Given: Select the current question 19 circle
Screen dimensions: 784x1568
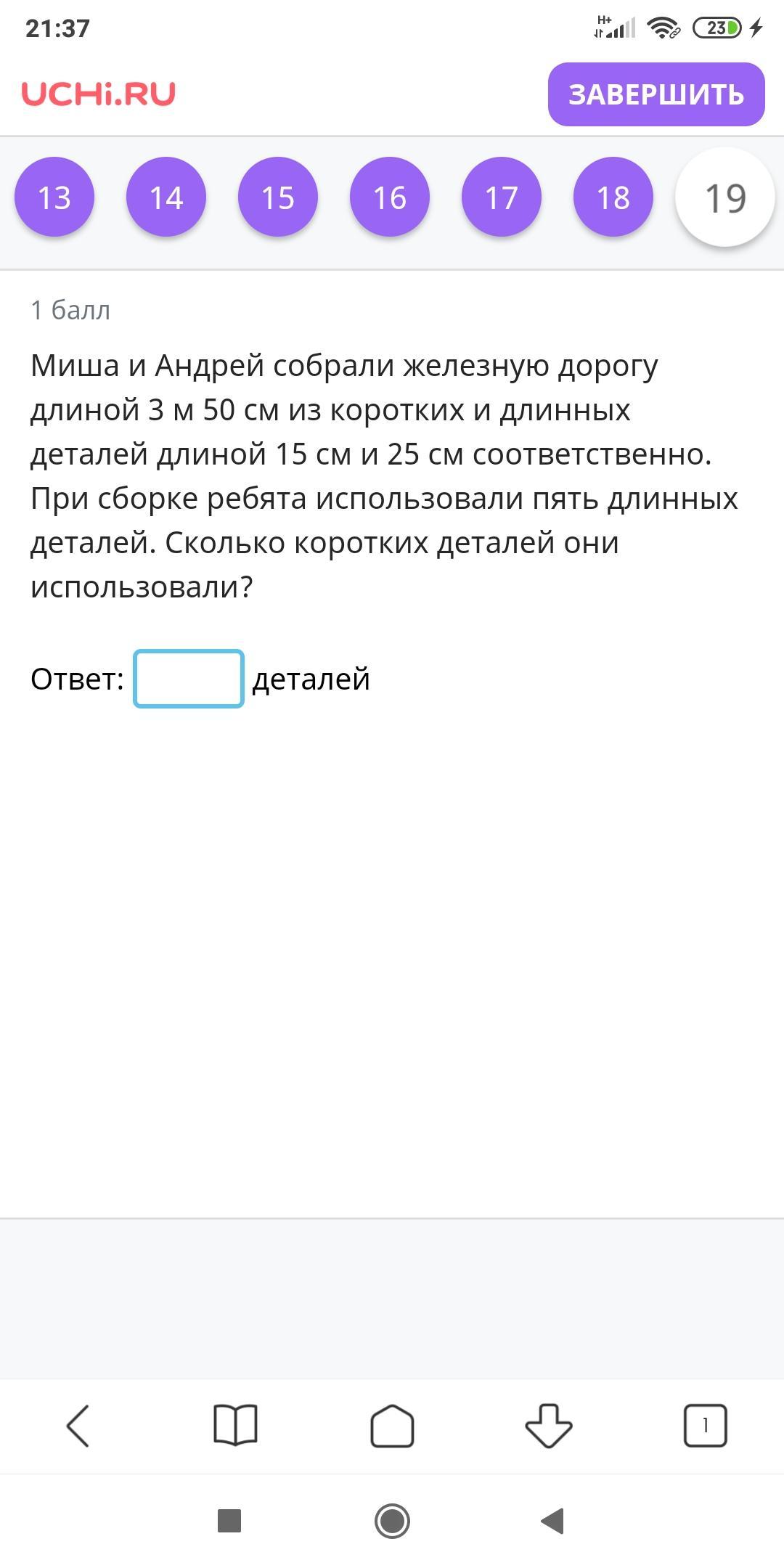Looking at the screenshot, I should click(x=725, y=197).
